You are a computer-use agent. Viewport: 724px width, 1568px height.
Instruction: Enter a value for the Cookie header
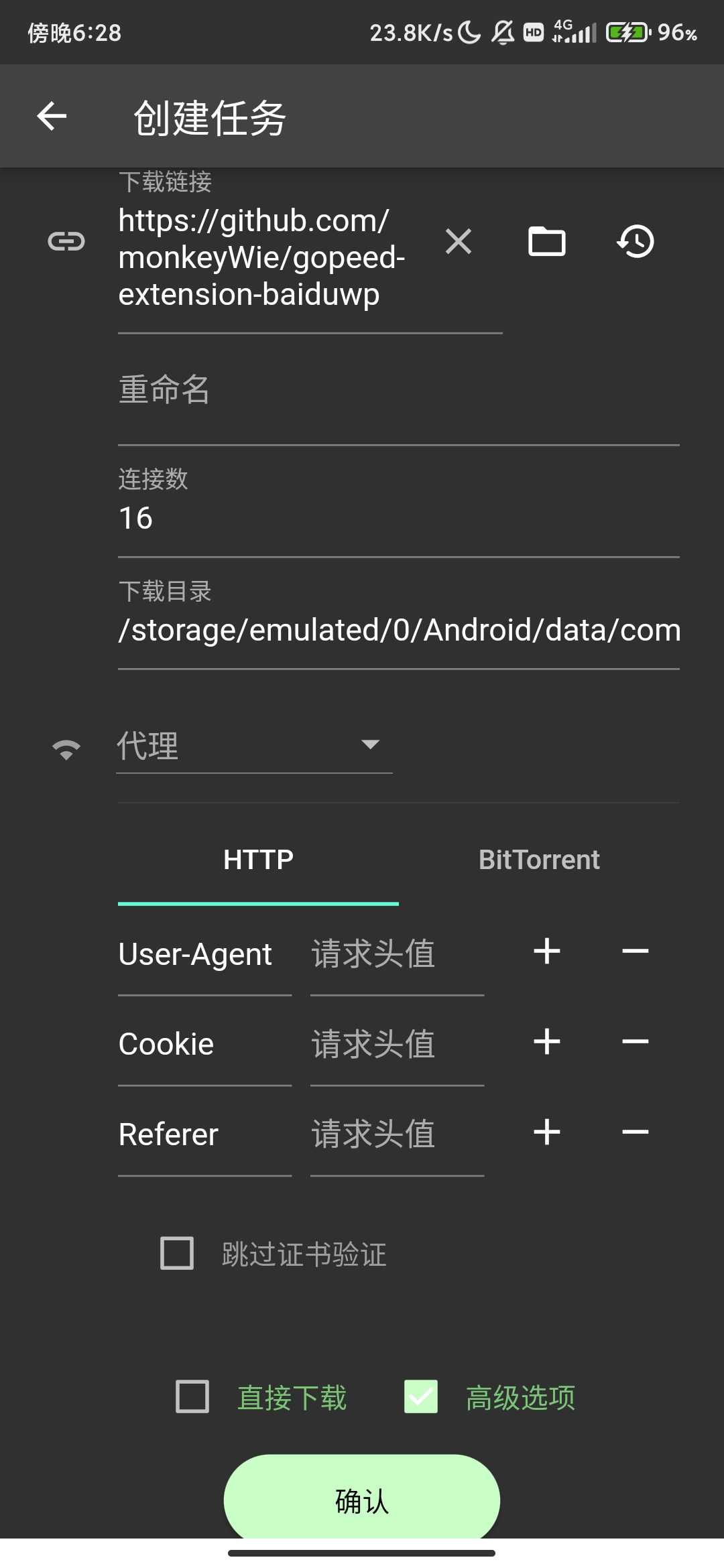click(397, 1044)
